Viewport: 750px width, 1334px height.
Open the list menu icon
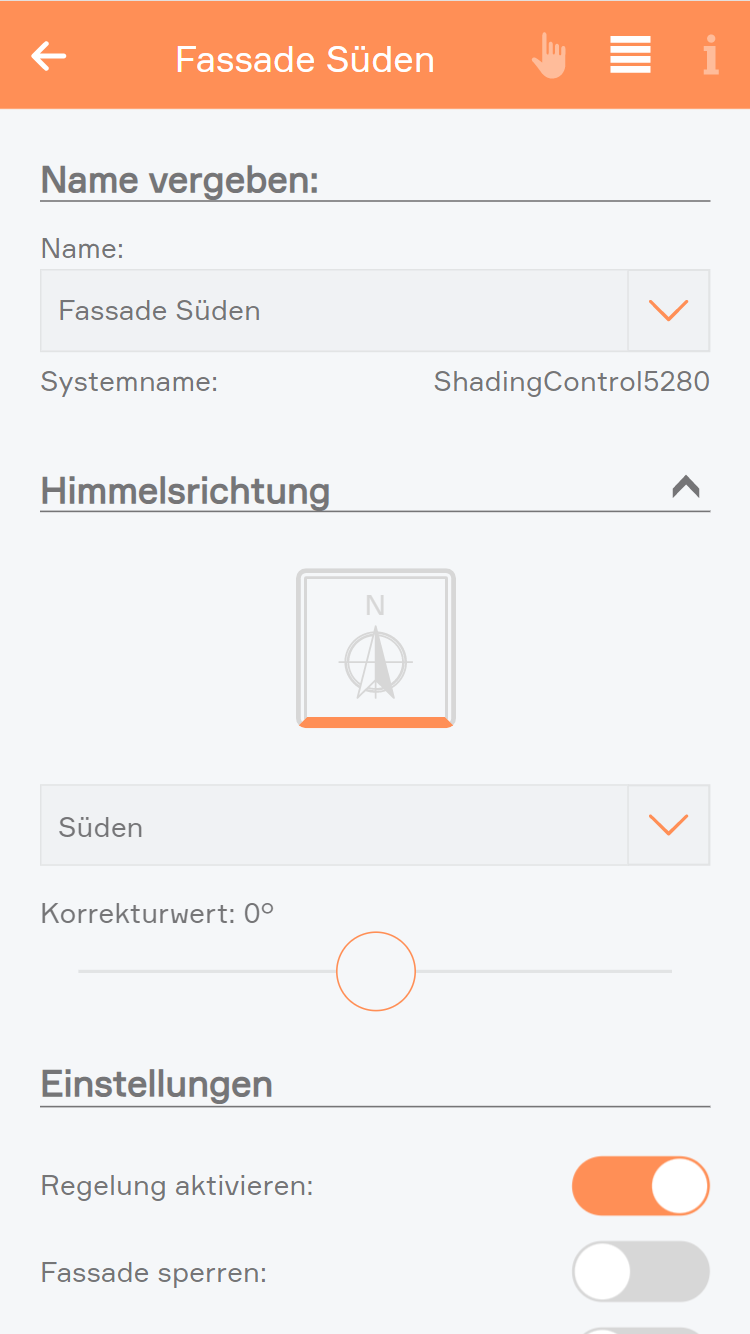click(x=630, y=56)
